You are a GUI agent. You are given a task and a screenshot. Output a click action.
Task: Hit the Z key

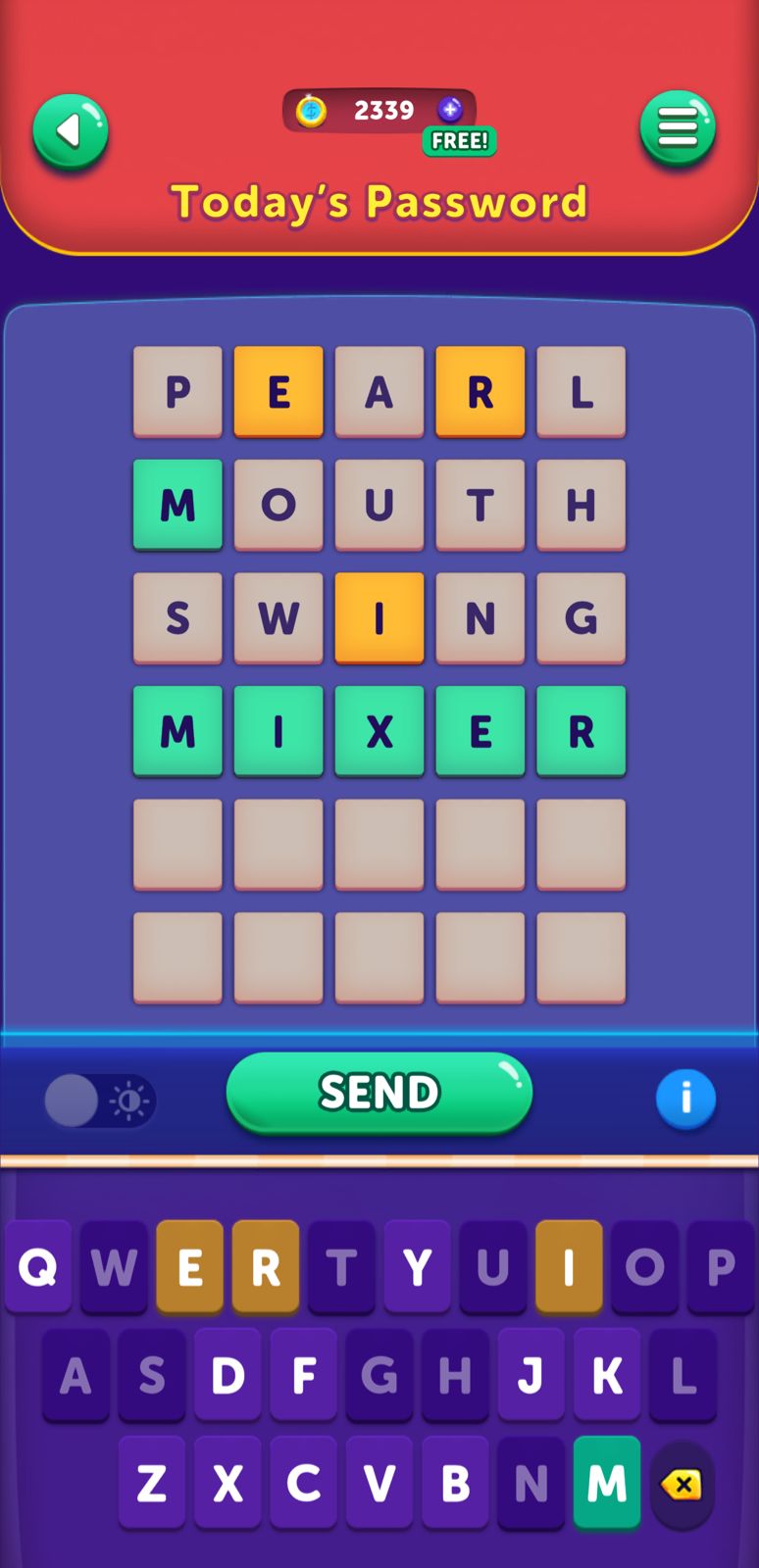tap(152, 1483)
